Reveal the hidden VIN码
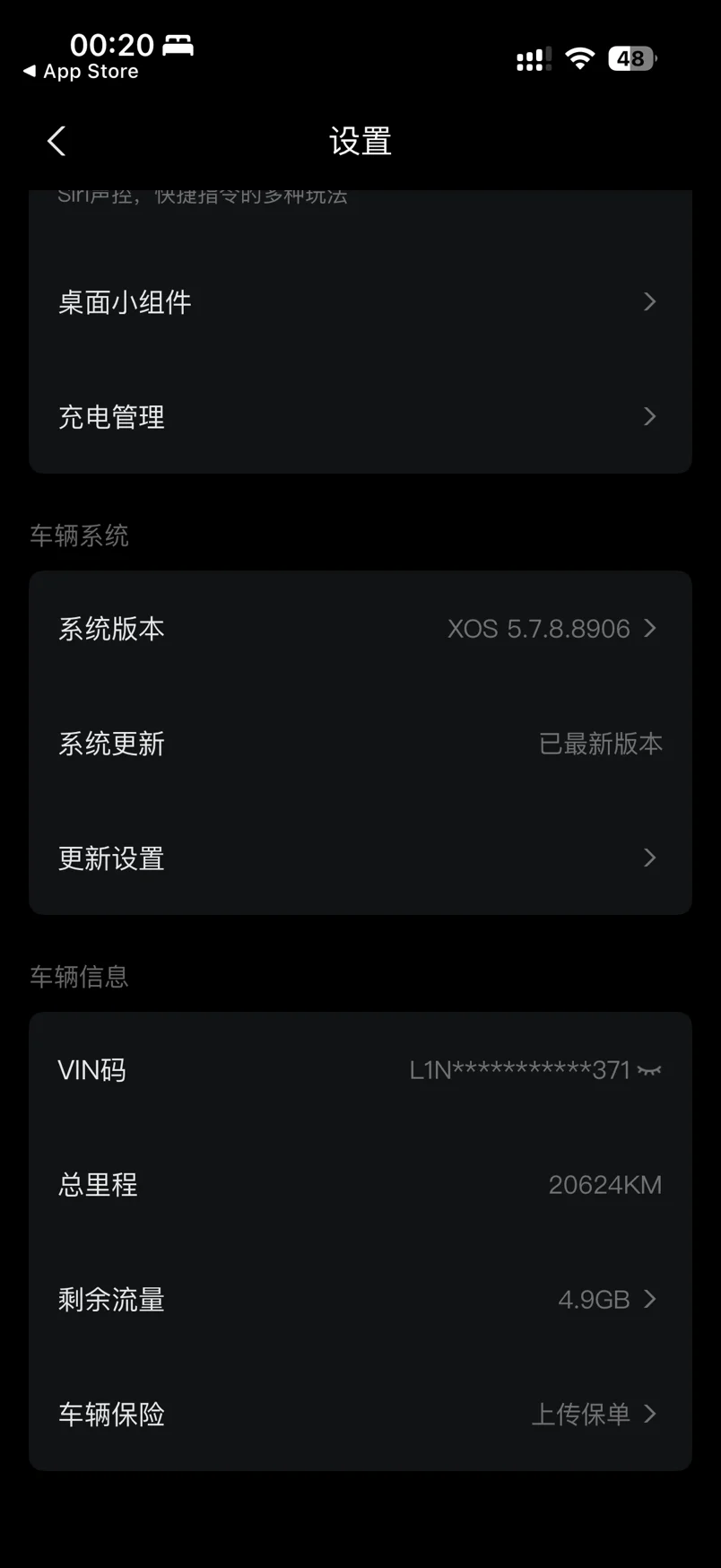Screen dimensions: 721x1568 tap(649, 1070)
